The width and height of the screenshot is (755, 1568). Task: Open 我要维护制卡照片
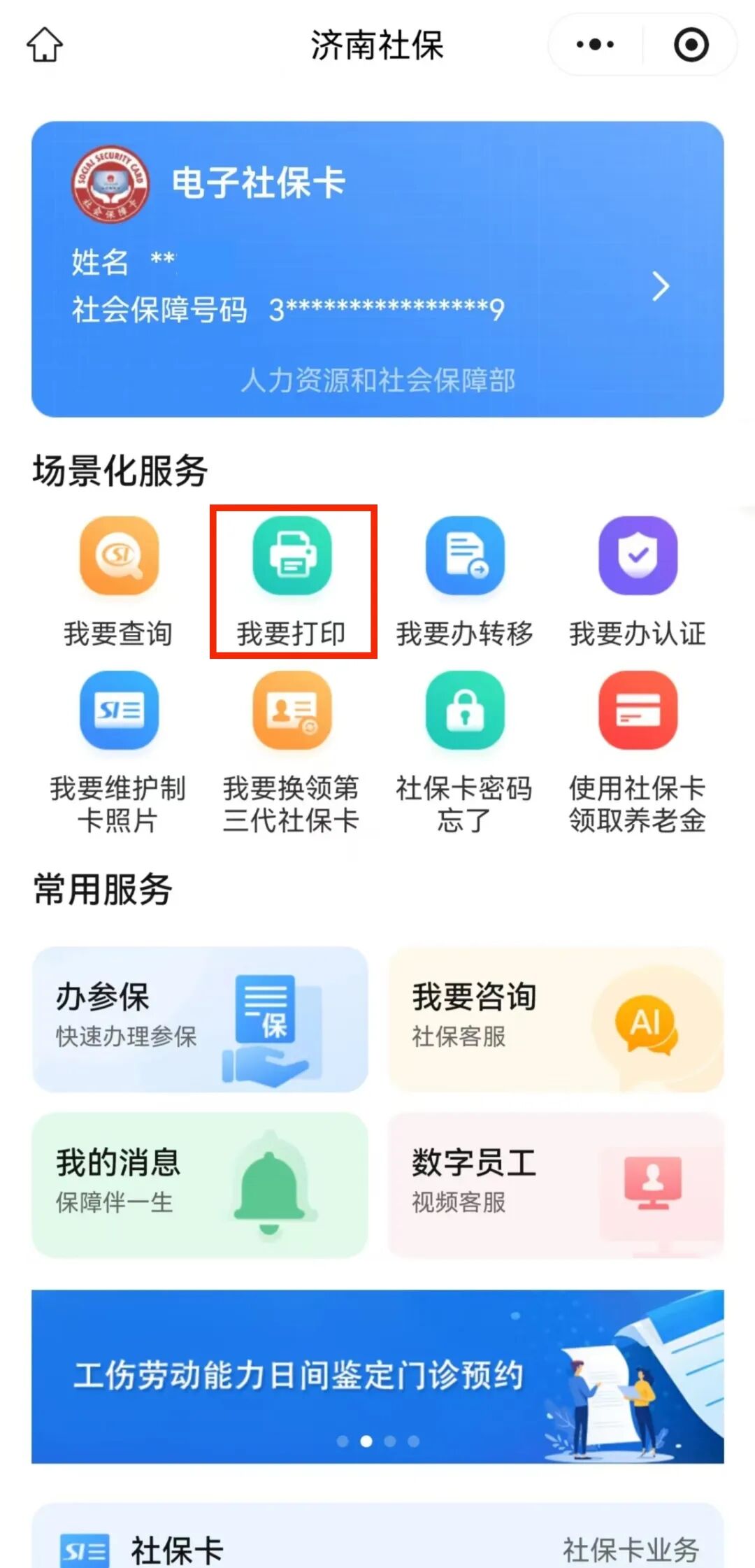[119, 752]
